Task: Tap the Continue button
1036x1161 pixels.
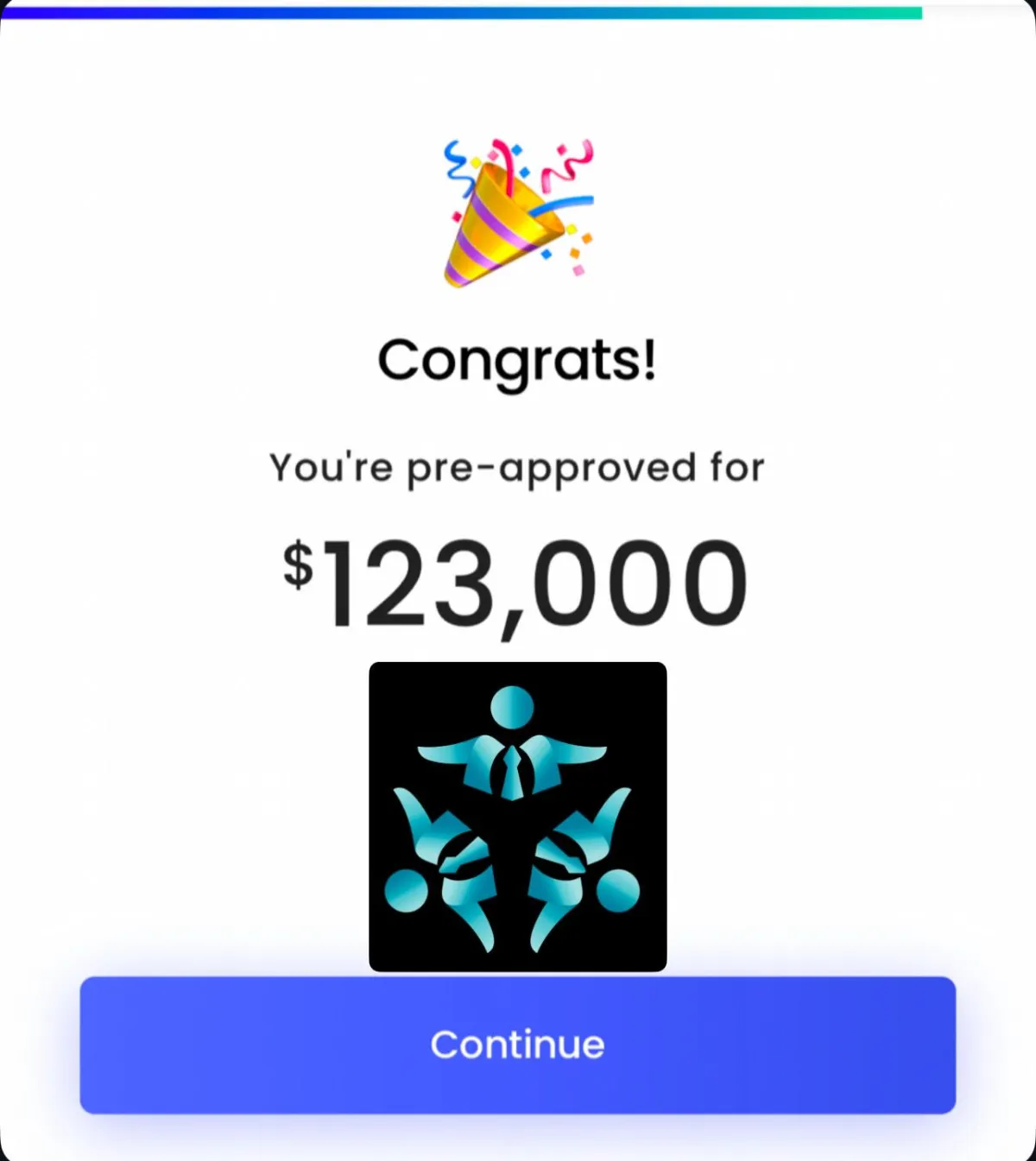Action: 517,1045
